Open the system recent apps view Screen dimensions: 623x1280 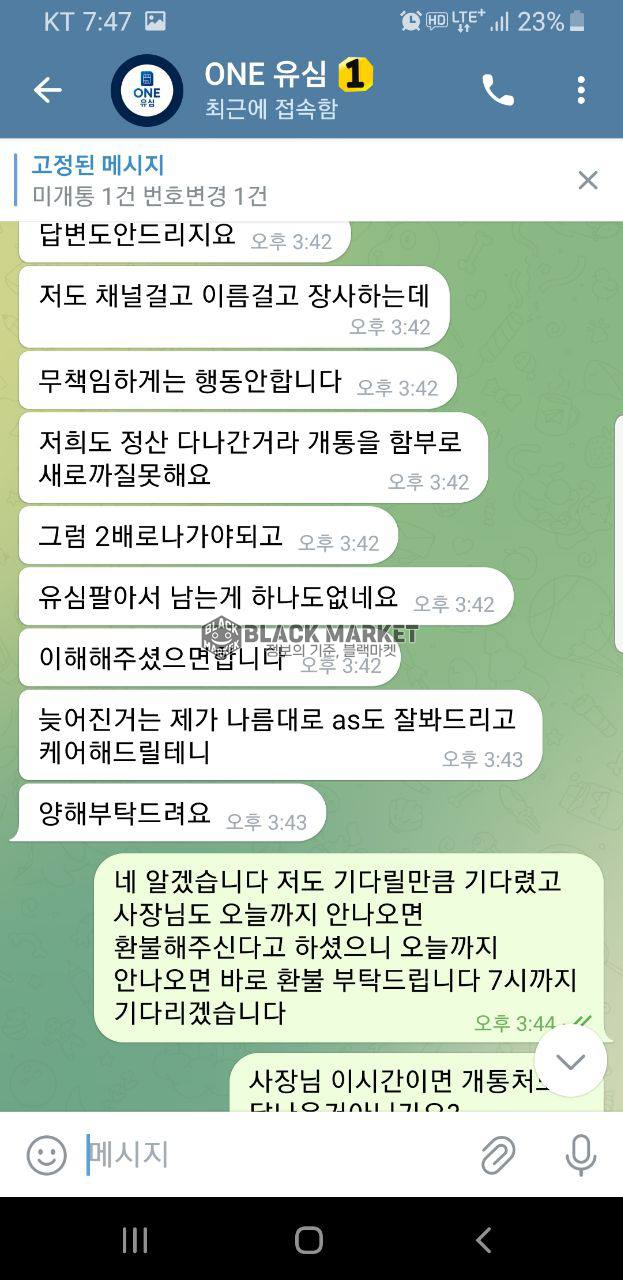pyautogui.click(x=135, y=1240)
